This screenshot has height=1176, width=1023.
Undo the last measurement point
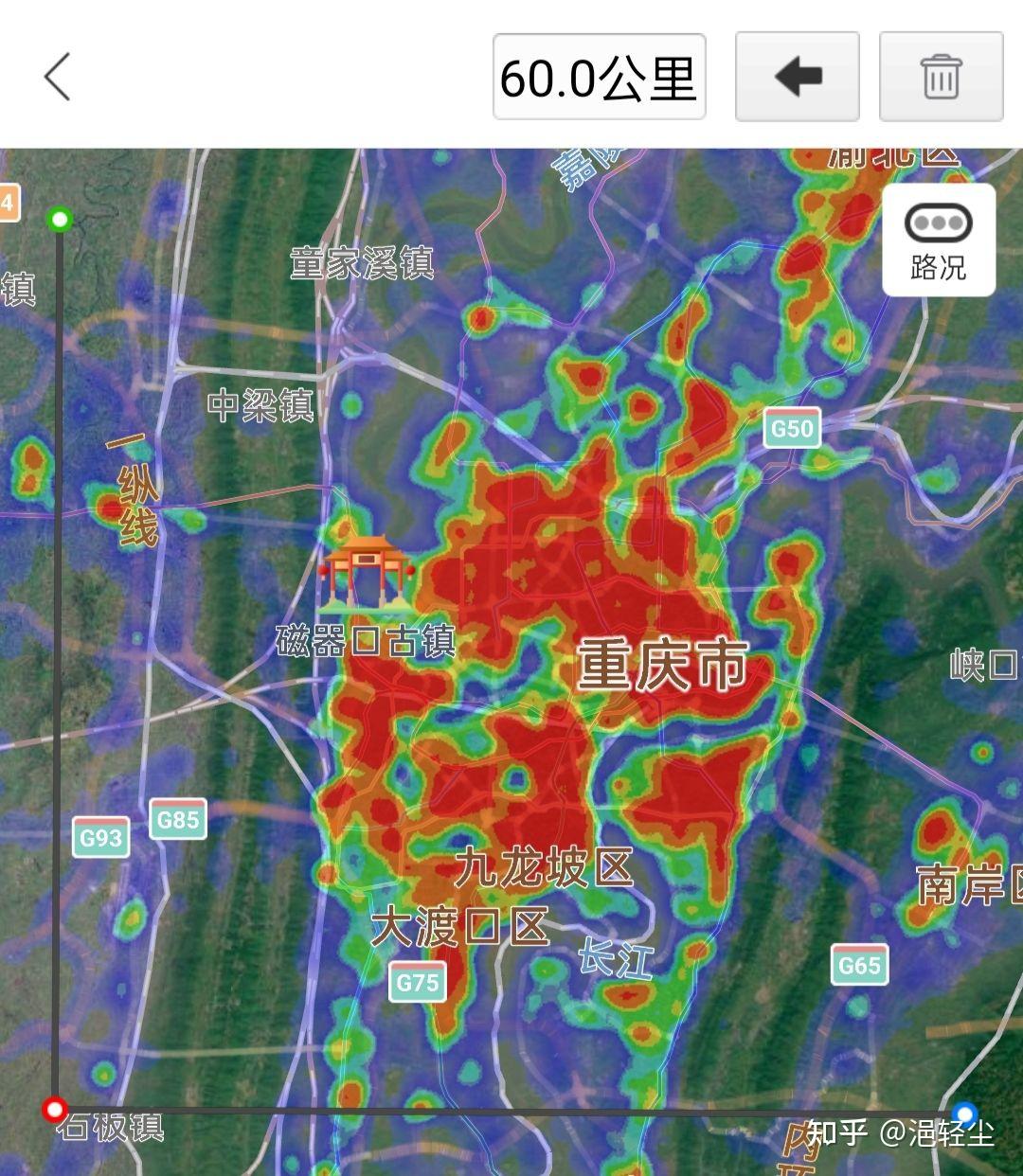797,77
